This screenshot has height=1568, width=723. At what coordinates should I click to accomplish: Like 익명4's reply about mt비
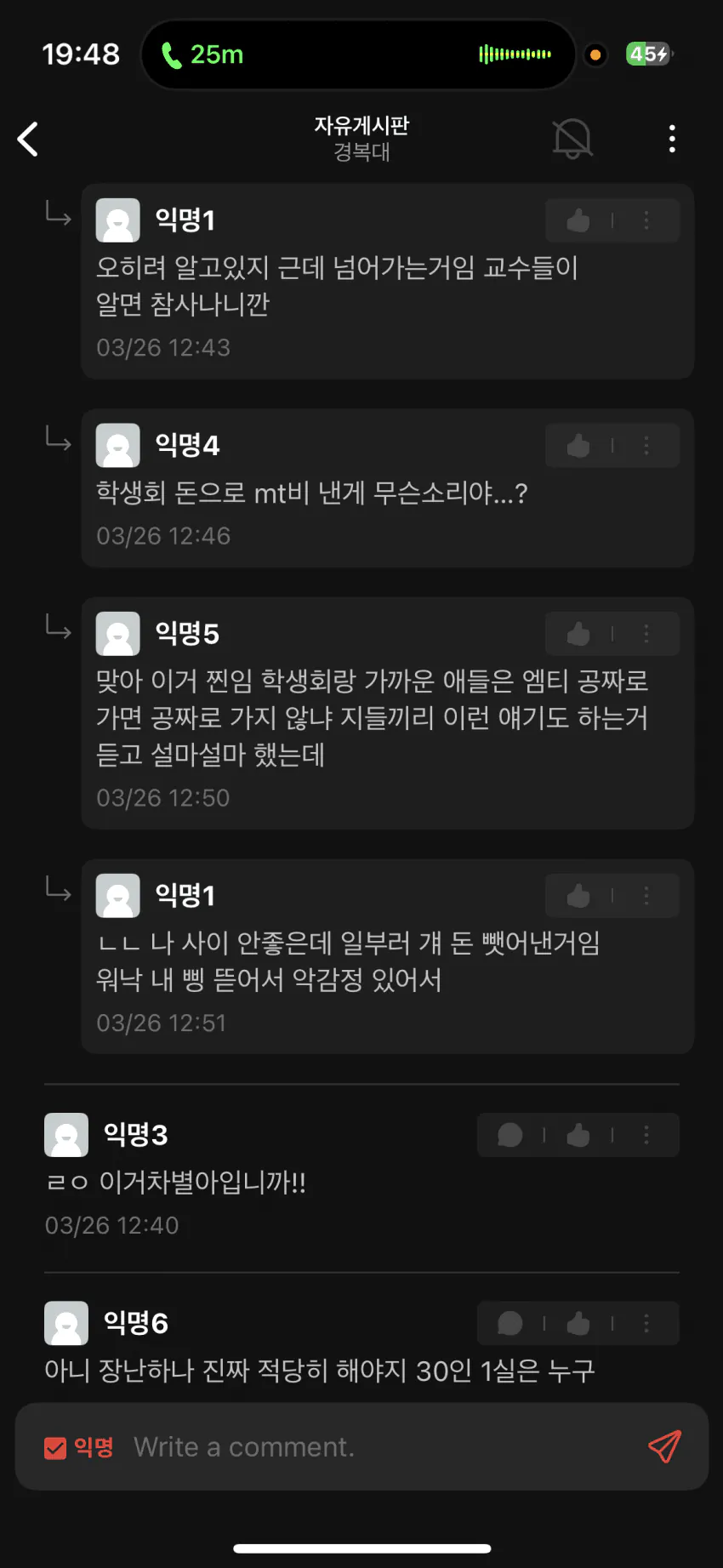coord(578,446)
